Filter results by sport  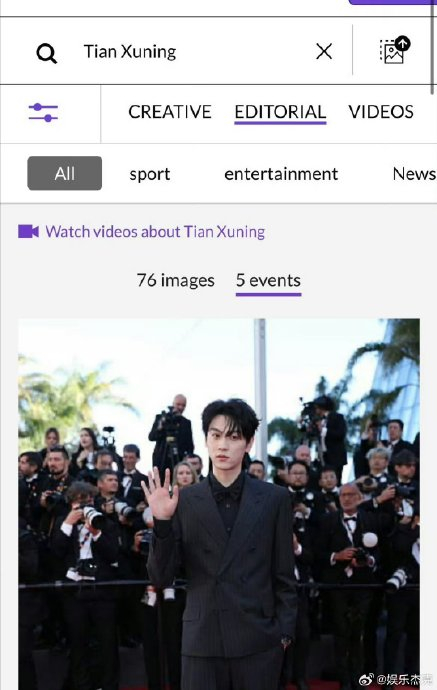[150, 174]
